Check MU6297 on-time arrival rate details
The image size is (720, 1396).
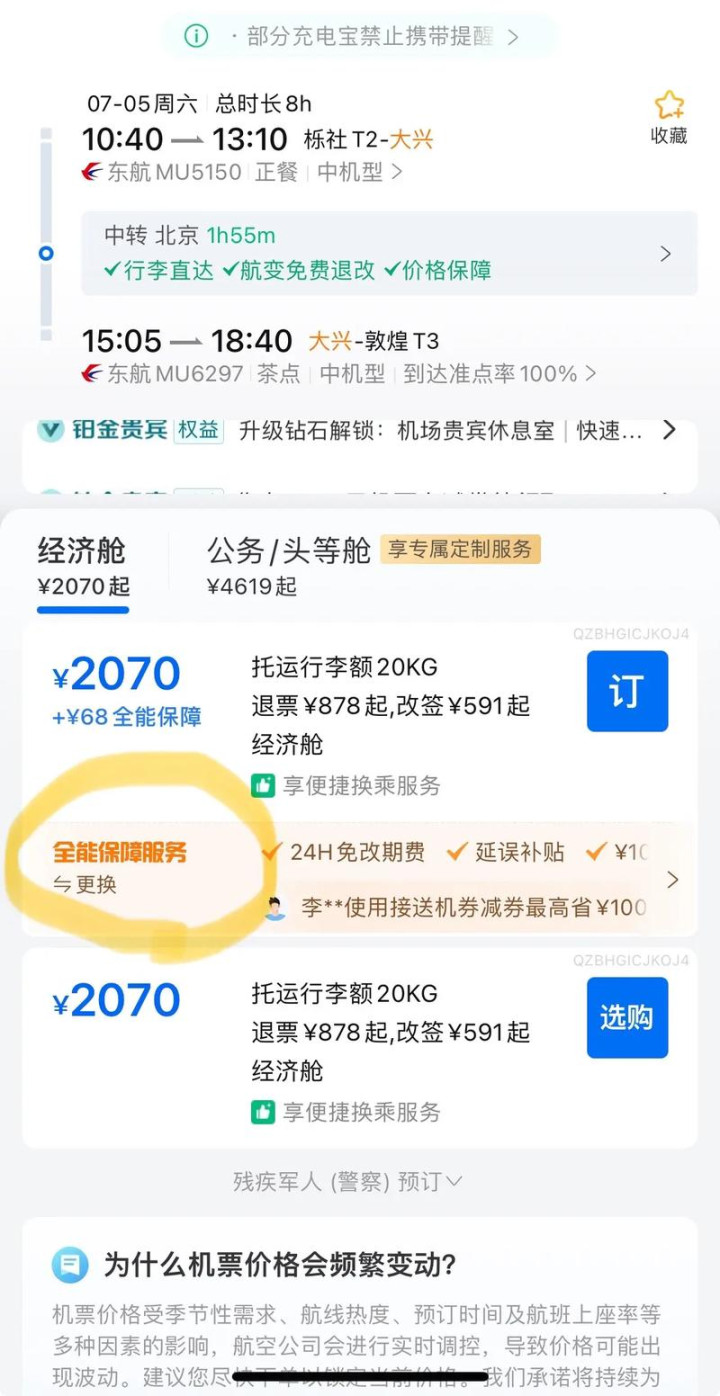[x=500, y=374]
